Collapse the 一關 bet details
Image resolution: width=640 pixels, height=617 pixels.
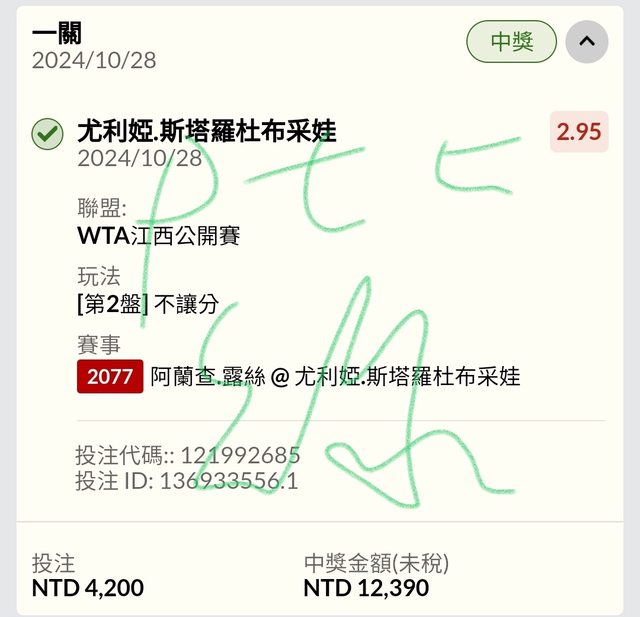point(587,42)
